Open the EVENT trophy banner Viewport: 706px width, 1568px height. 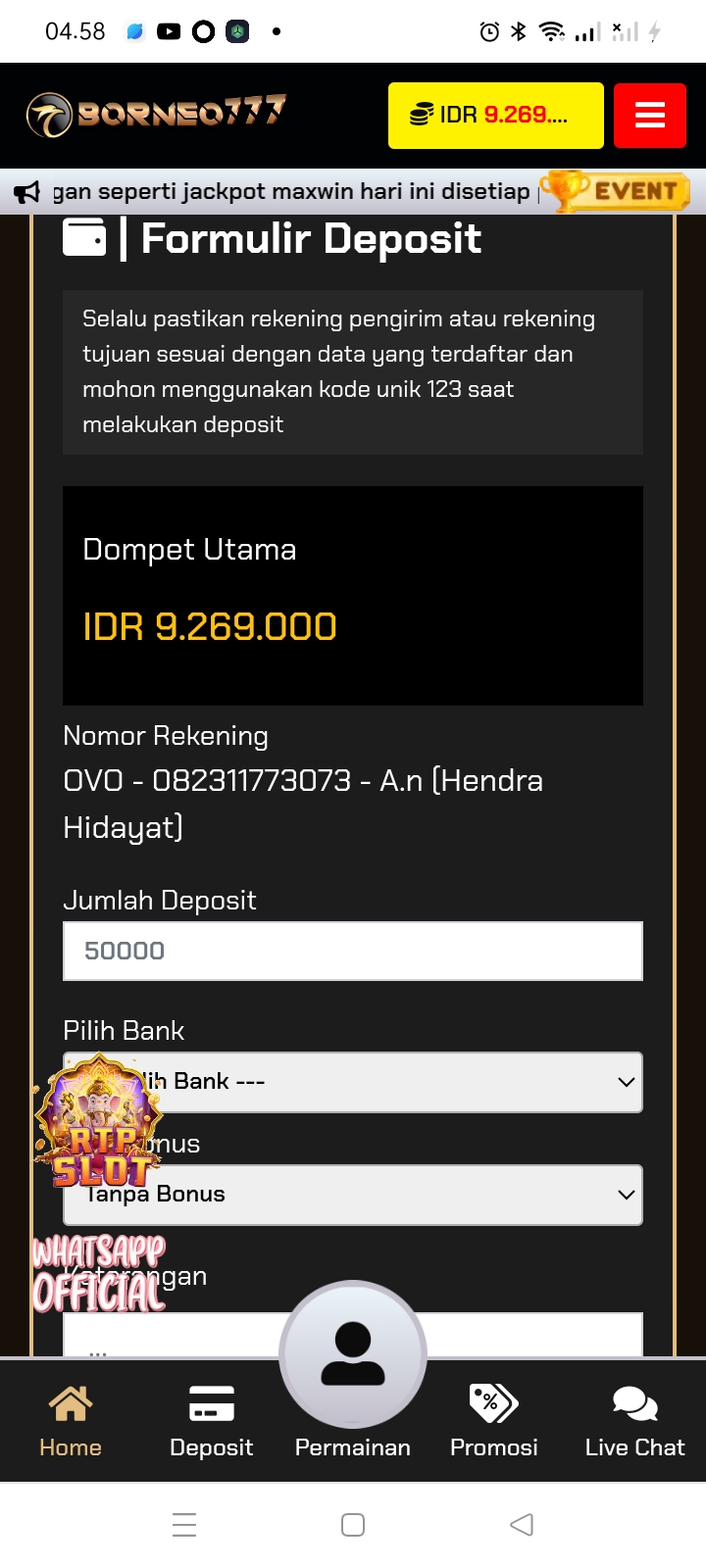point(616,191)
